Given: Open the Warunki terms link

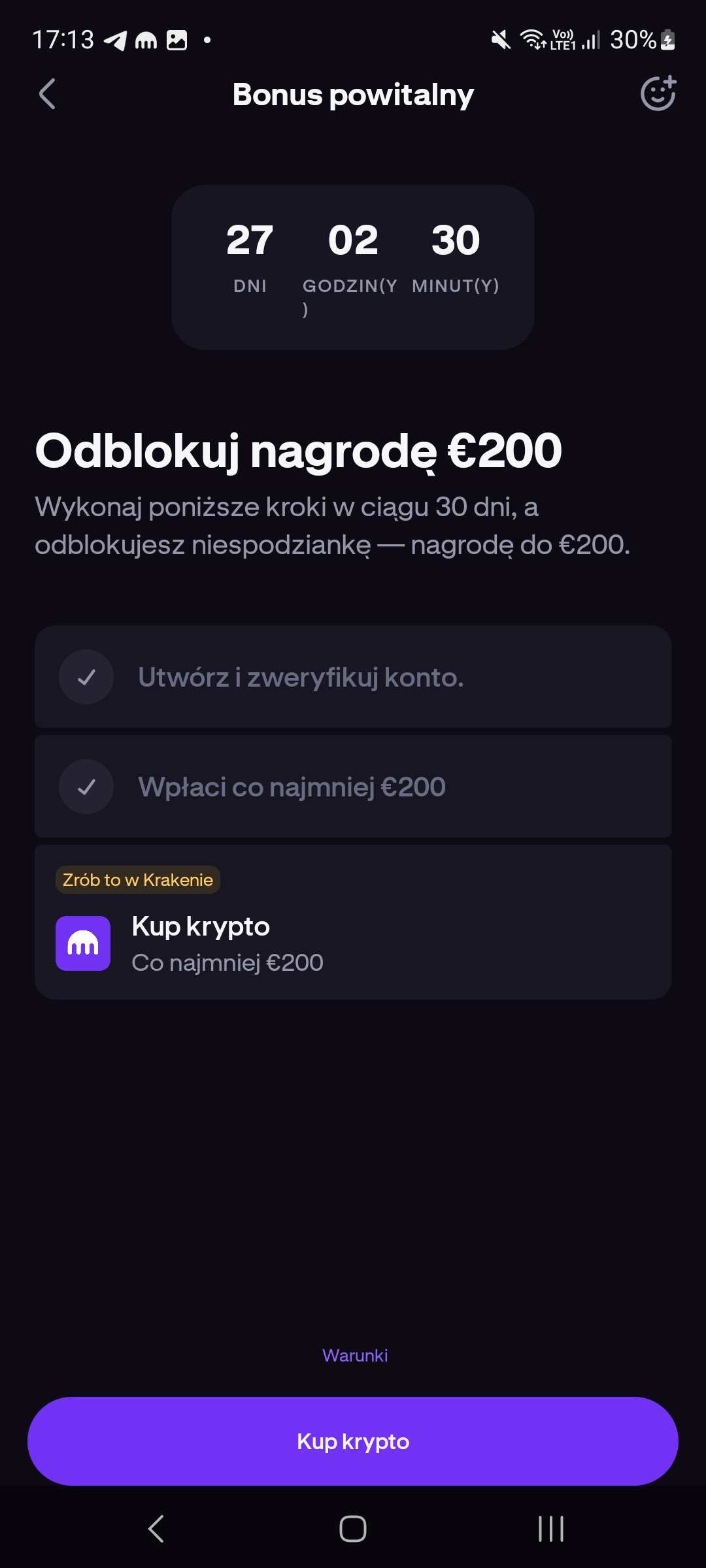Looking at the screenshot, I should [x=355, y=1356].
